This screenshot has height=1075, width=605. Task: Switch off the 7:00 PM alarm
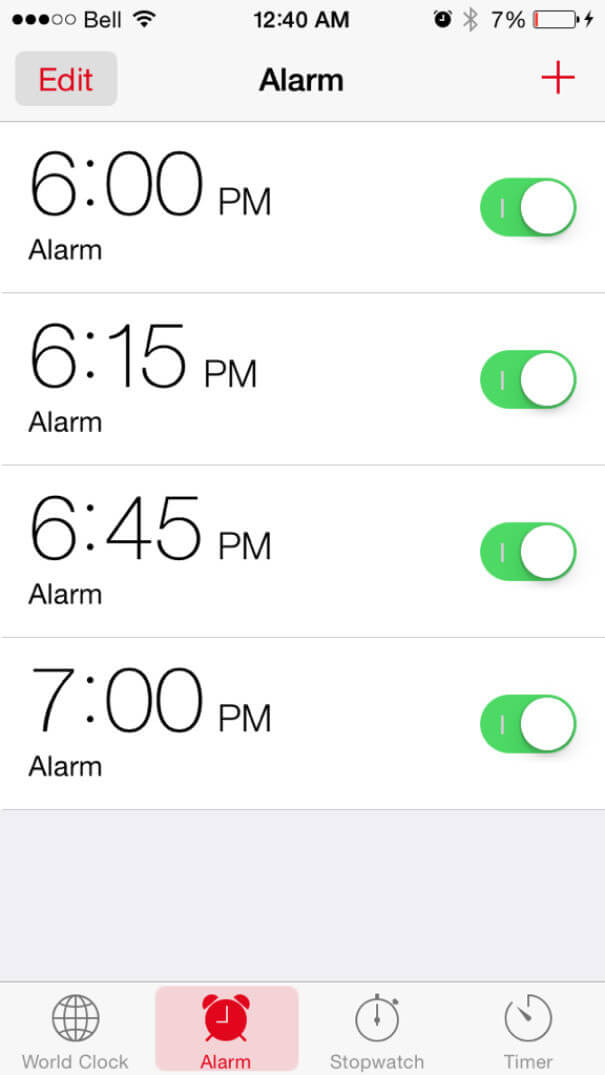[x=528, y=724]
